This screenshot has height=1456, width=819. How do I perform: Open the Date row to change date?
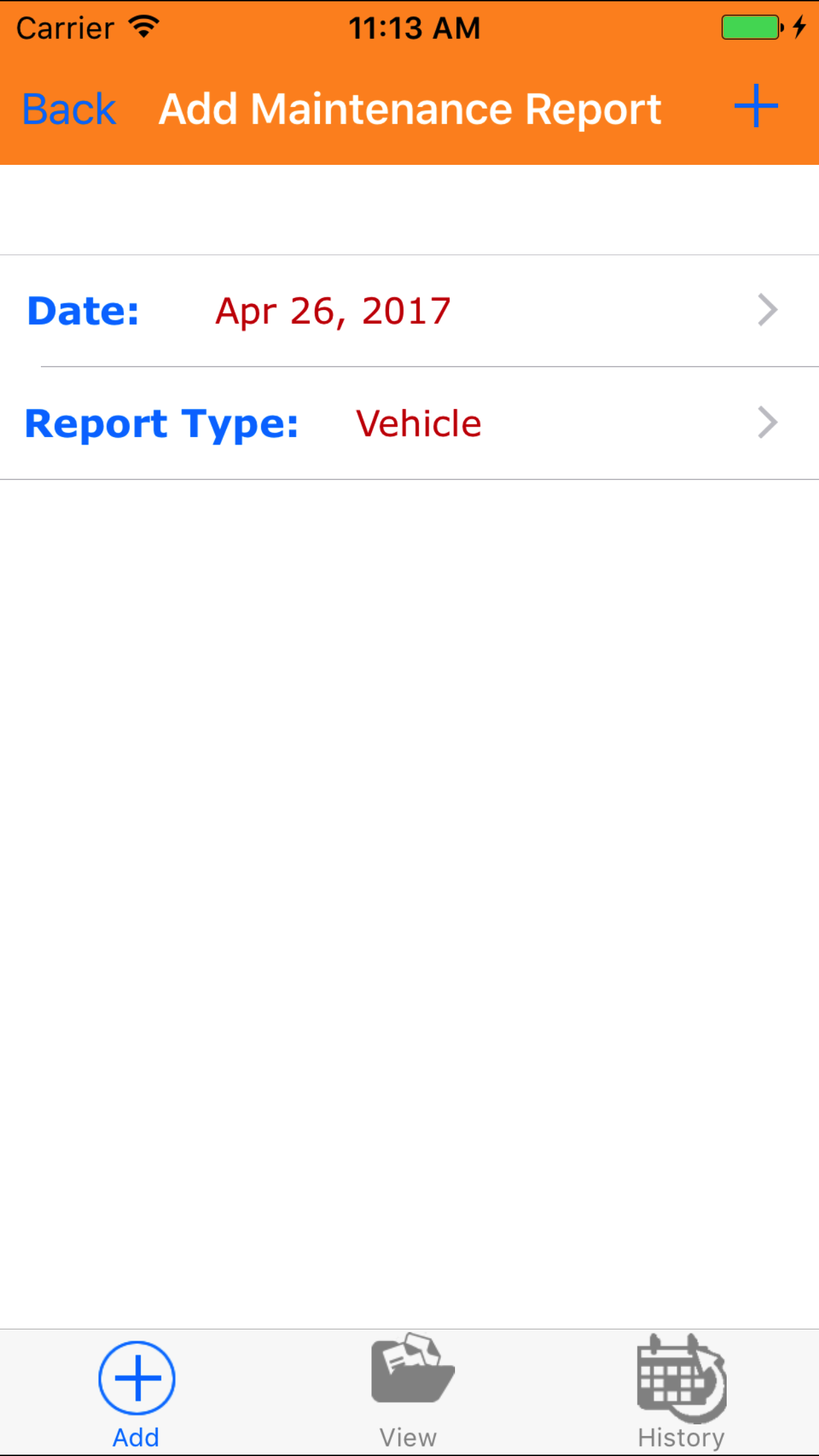coord(409,311)
